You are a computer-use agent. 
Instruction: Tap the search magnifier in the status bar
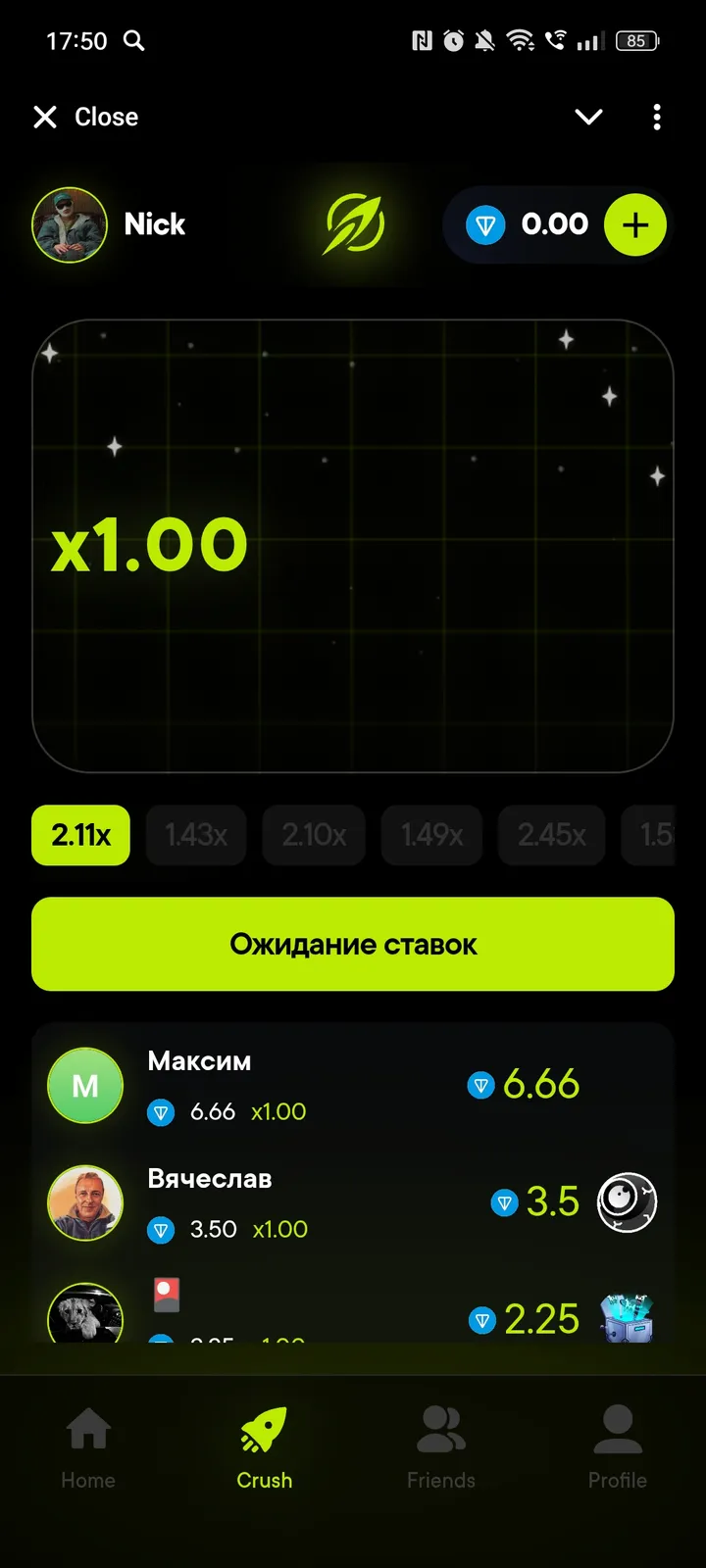pyautogui.click(x=133, y=41)
